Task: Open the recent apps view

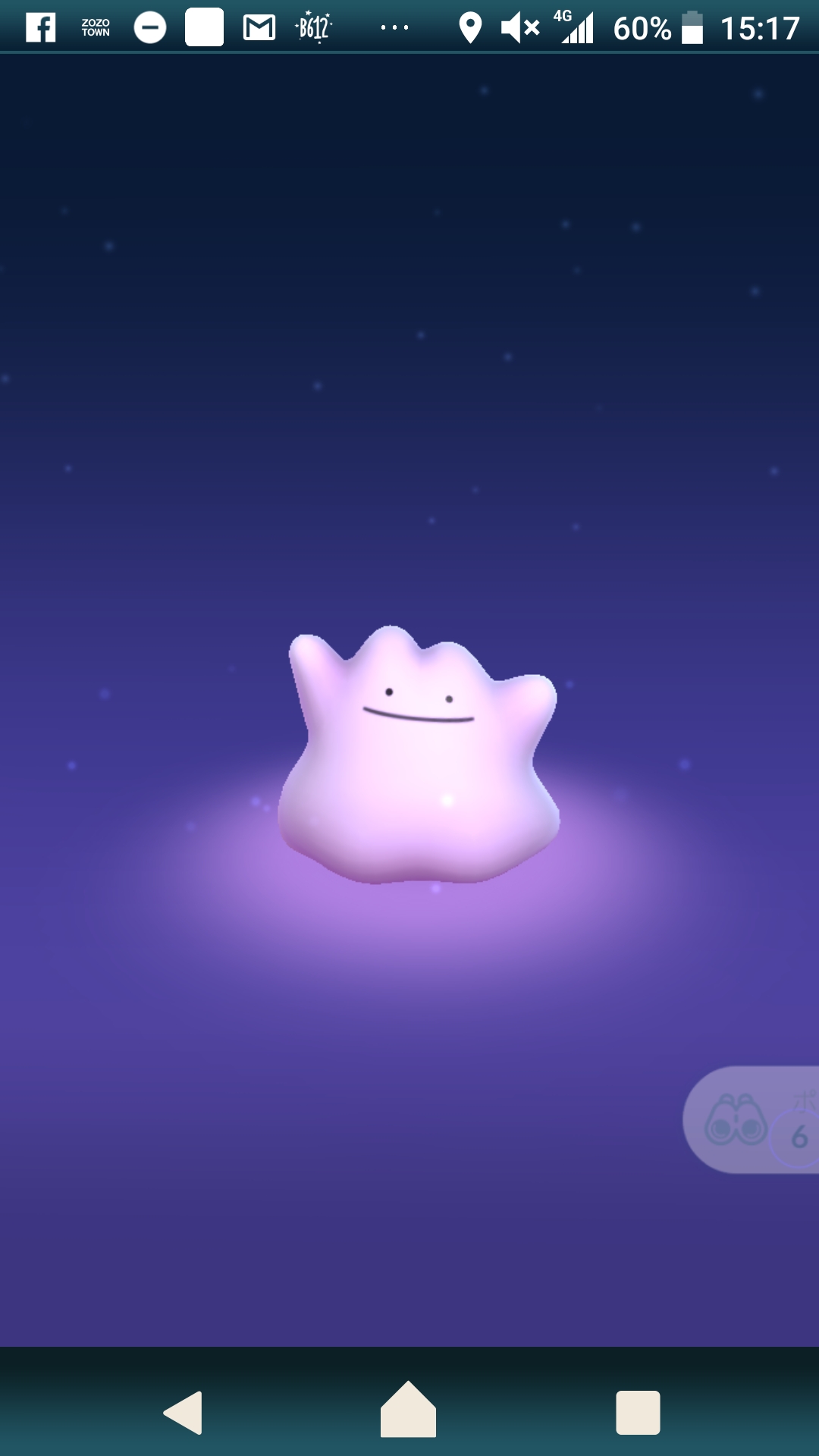Action: click(638, 1412)
